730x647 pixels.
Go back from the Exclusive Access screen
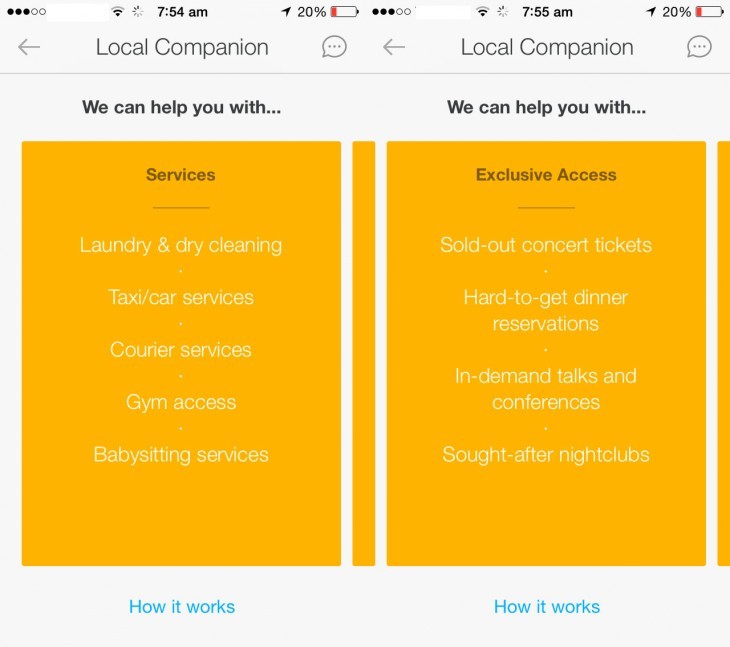point(394,47)
